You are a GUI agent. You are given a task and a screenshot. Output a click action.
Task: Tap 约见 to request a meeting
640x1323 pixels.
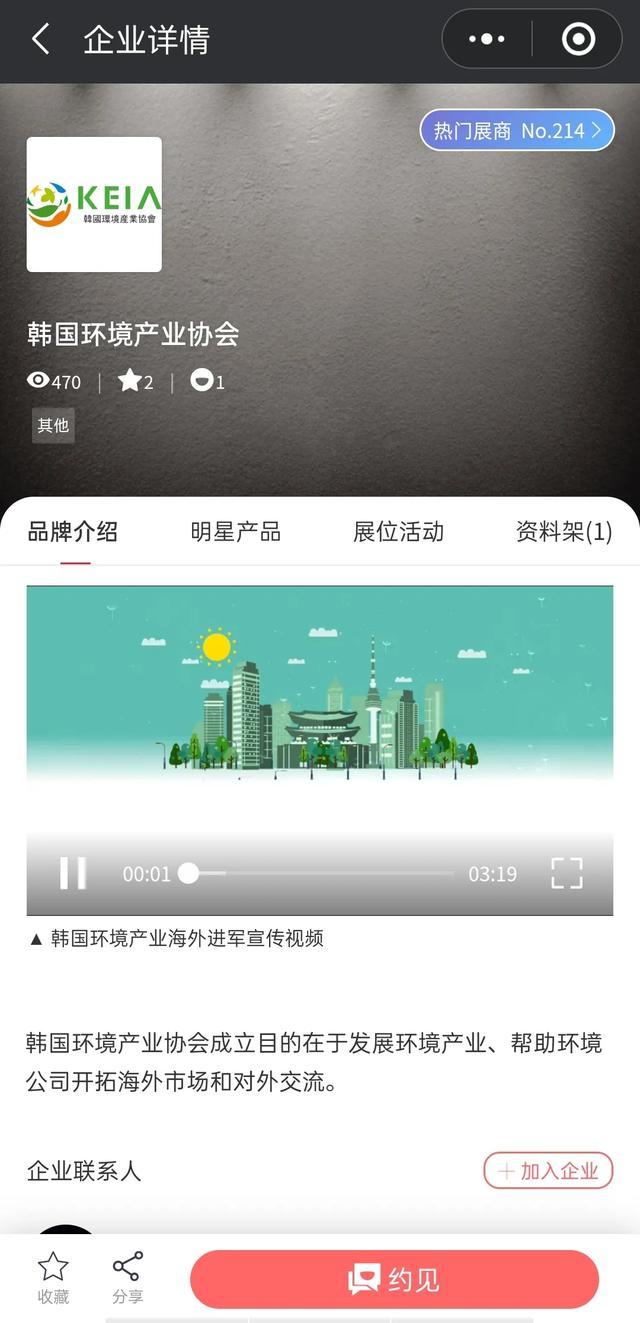[x=394, y=1279]
